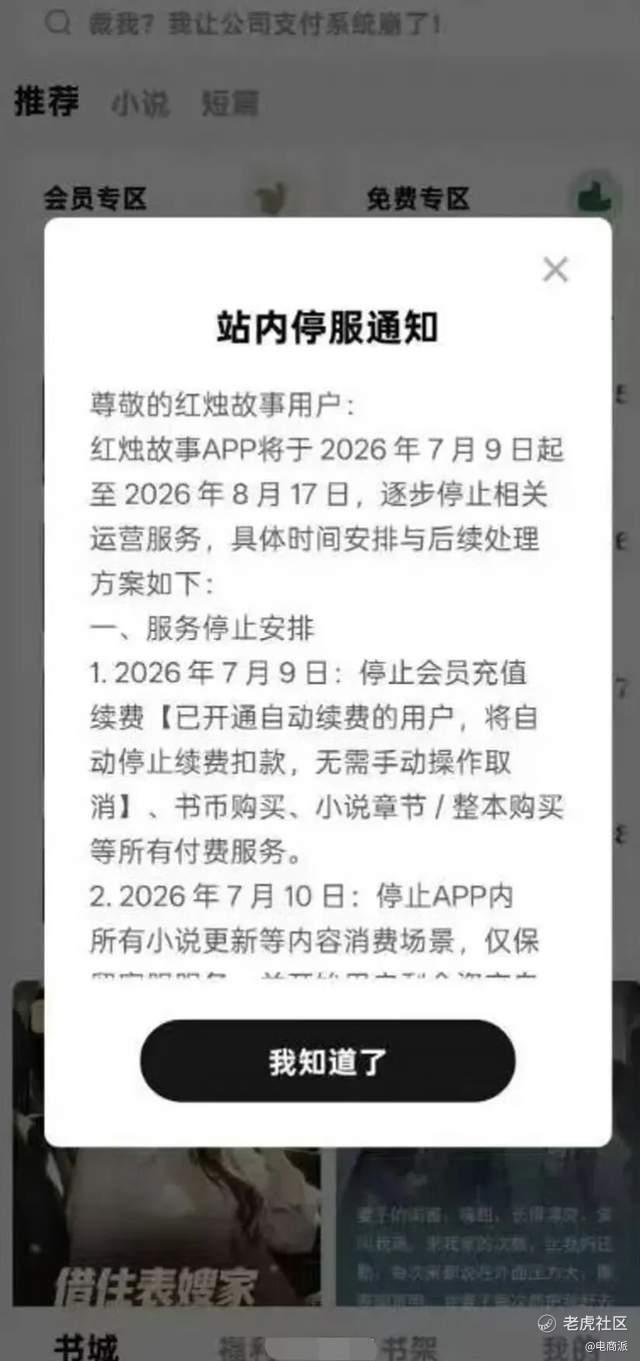Confirm with the 我知道了 button

point(328,1061)
